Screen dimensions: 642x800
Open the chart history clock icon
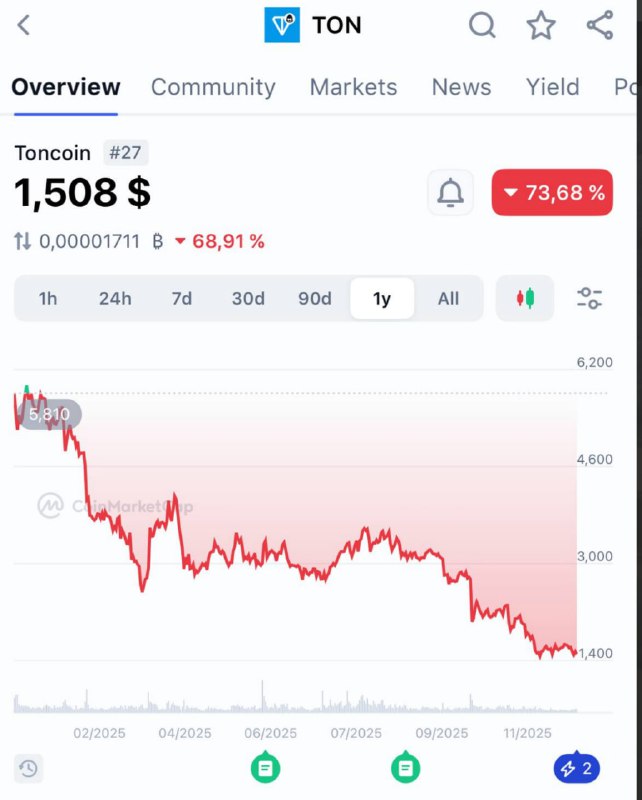click(x=29, y=768)
